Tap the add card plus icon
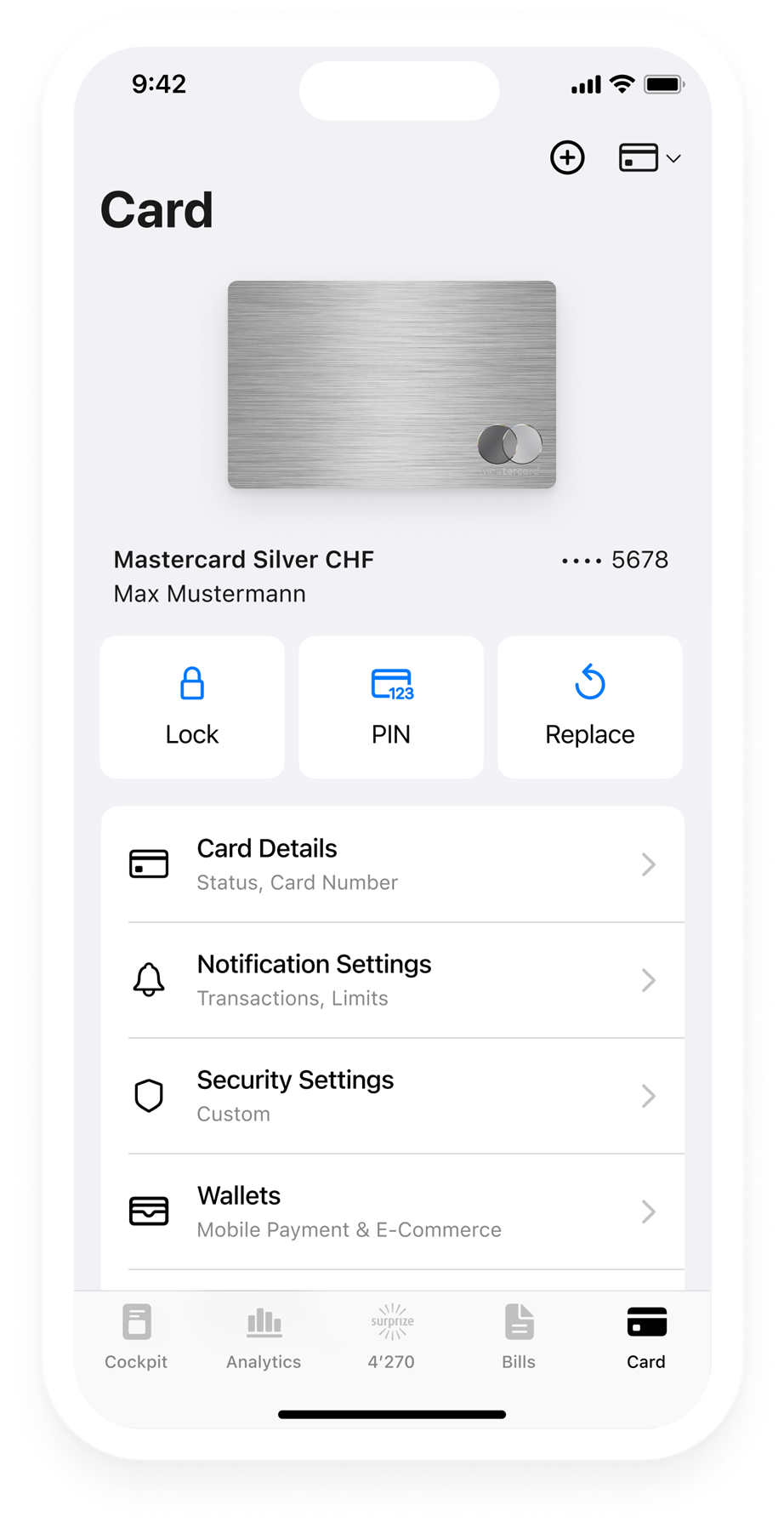Image resolution: width=784 pixels, height=1528 pixels. point(567,157)
